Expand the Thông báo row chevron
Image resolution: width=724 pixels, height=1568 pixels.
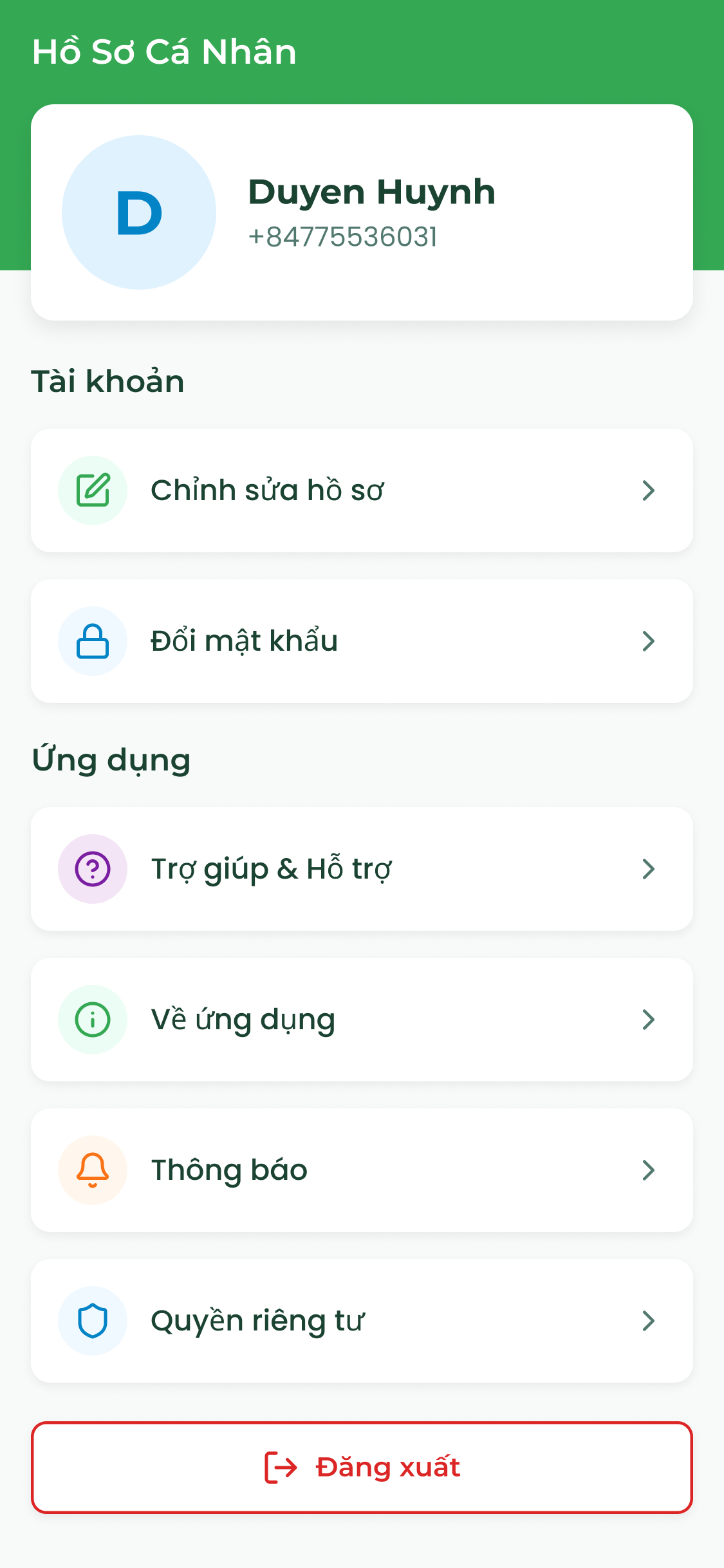[649, 1170]
